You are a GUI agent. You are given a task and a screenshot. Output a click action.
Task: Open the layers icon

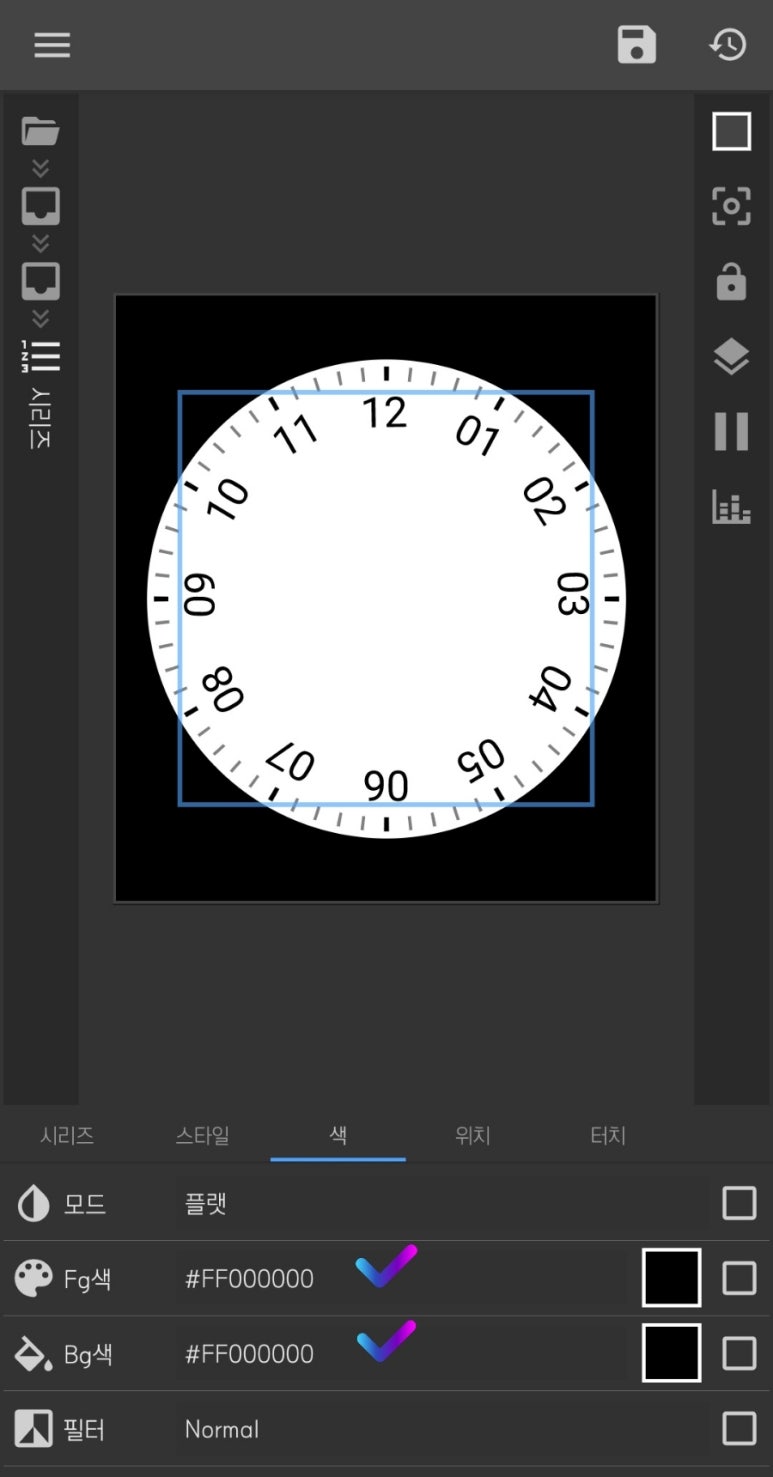[731, 357]
